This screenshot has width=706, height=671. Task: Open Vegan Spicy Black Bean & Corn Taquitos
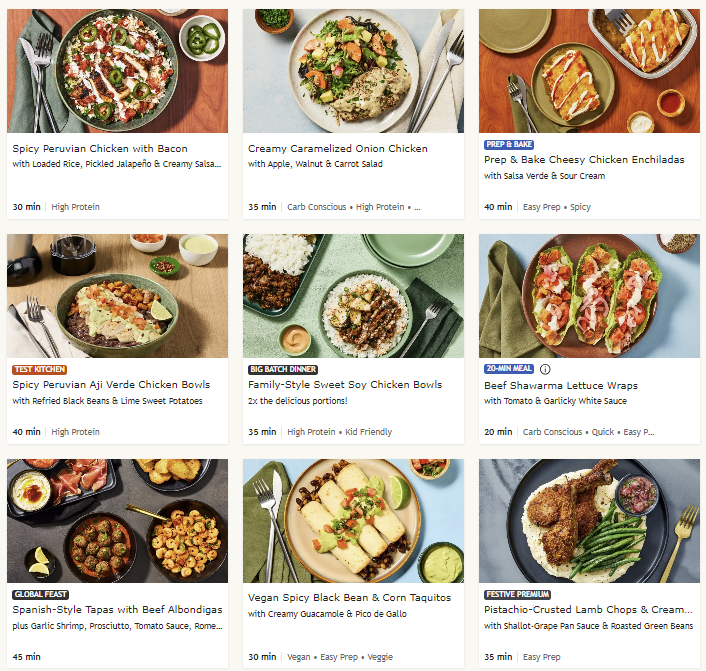point(349,598)
